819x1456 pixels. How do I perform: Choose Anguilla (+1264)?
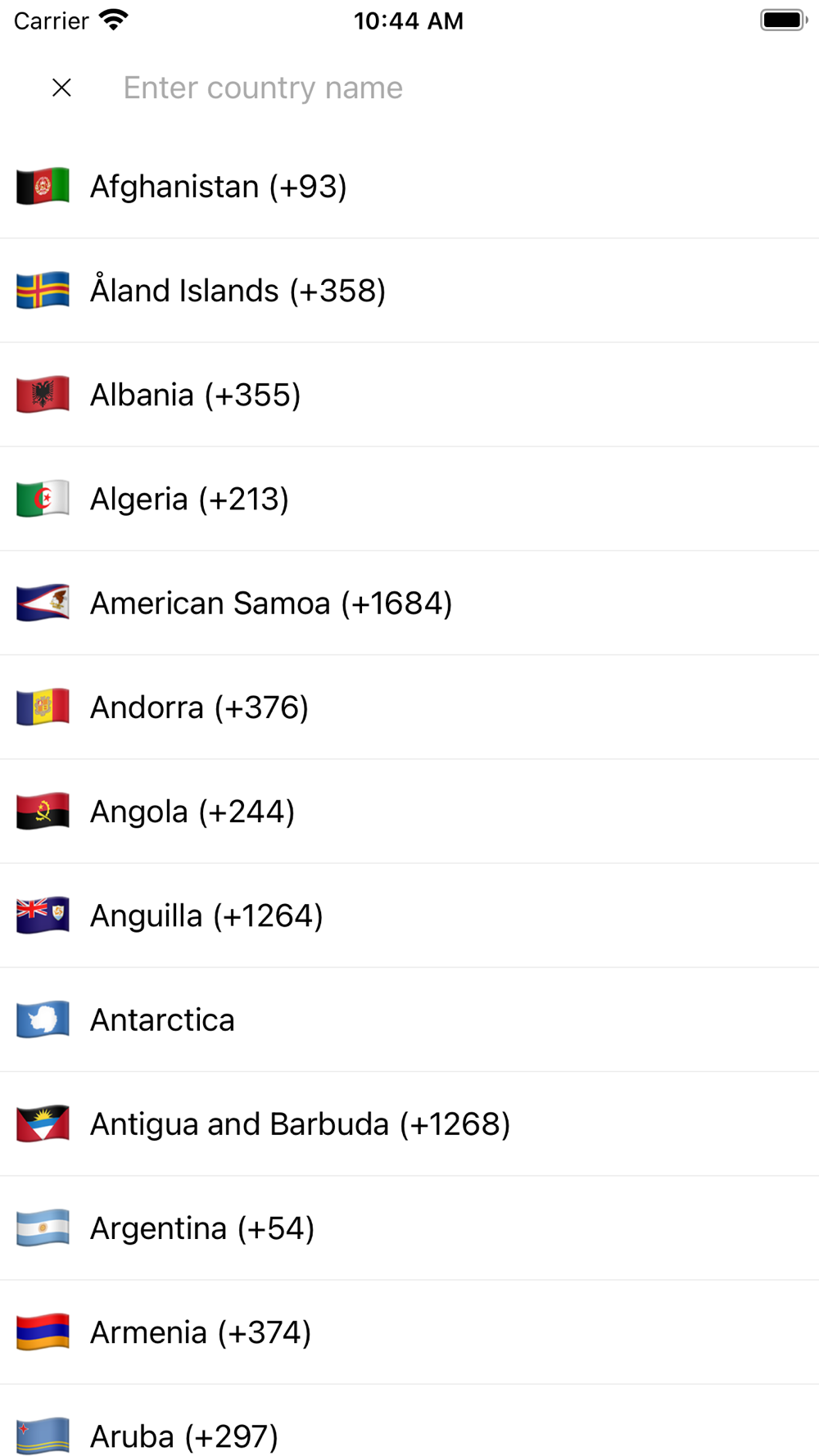(x=409, y=916)
